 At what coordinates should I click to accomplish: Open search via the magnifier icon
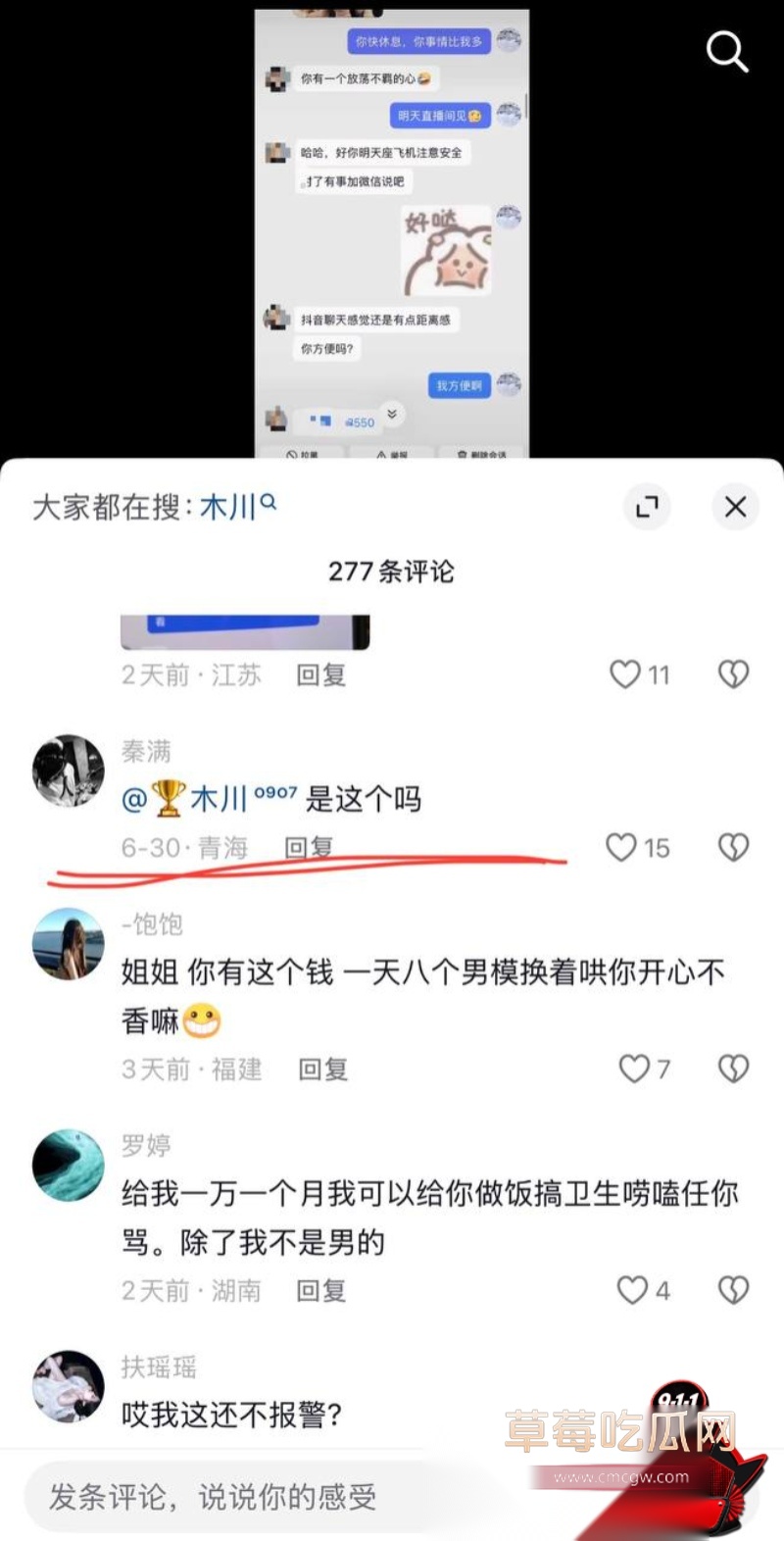727,51
